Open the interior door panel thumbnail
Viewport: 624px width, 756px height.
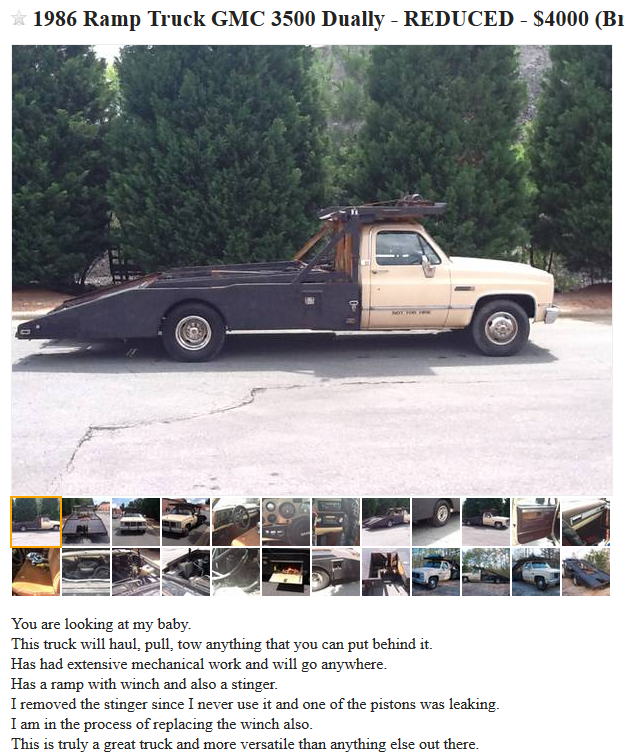coord(535,522)
